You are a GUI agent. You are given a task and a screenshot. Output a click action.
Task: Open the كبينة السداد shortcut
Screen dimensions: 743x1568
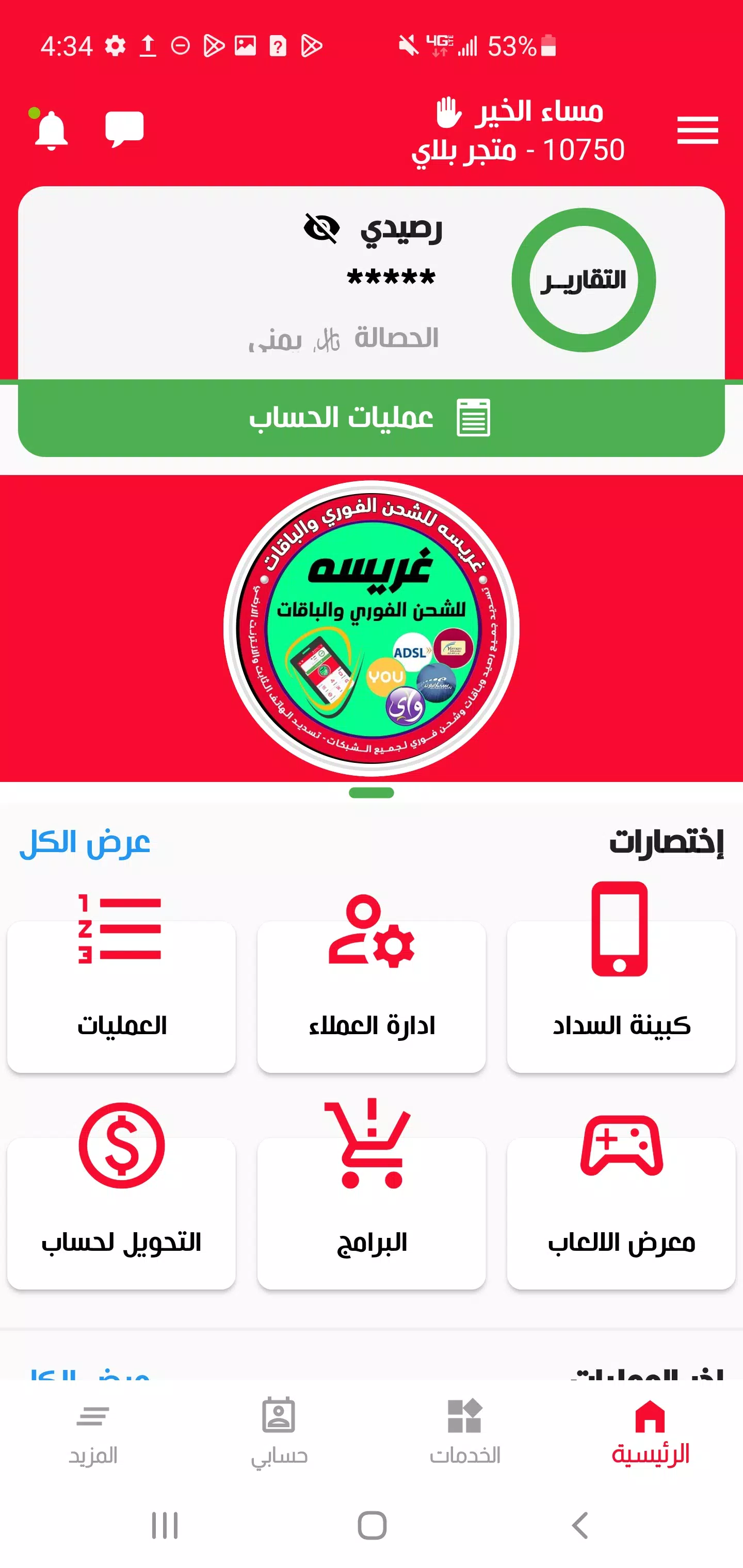click(x=621, y=980)
